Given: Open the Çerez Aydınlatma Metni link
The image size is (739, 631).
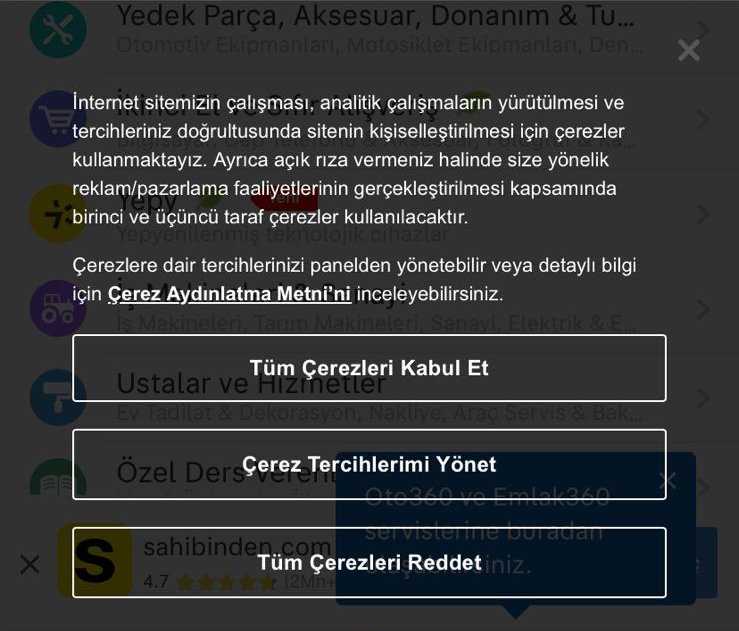Looking at the screenshot, I should 229,295.
